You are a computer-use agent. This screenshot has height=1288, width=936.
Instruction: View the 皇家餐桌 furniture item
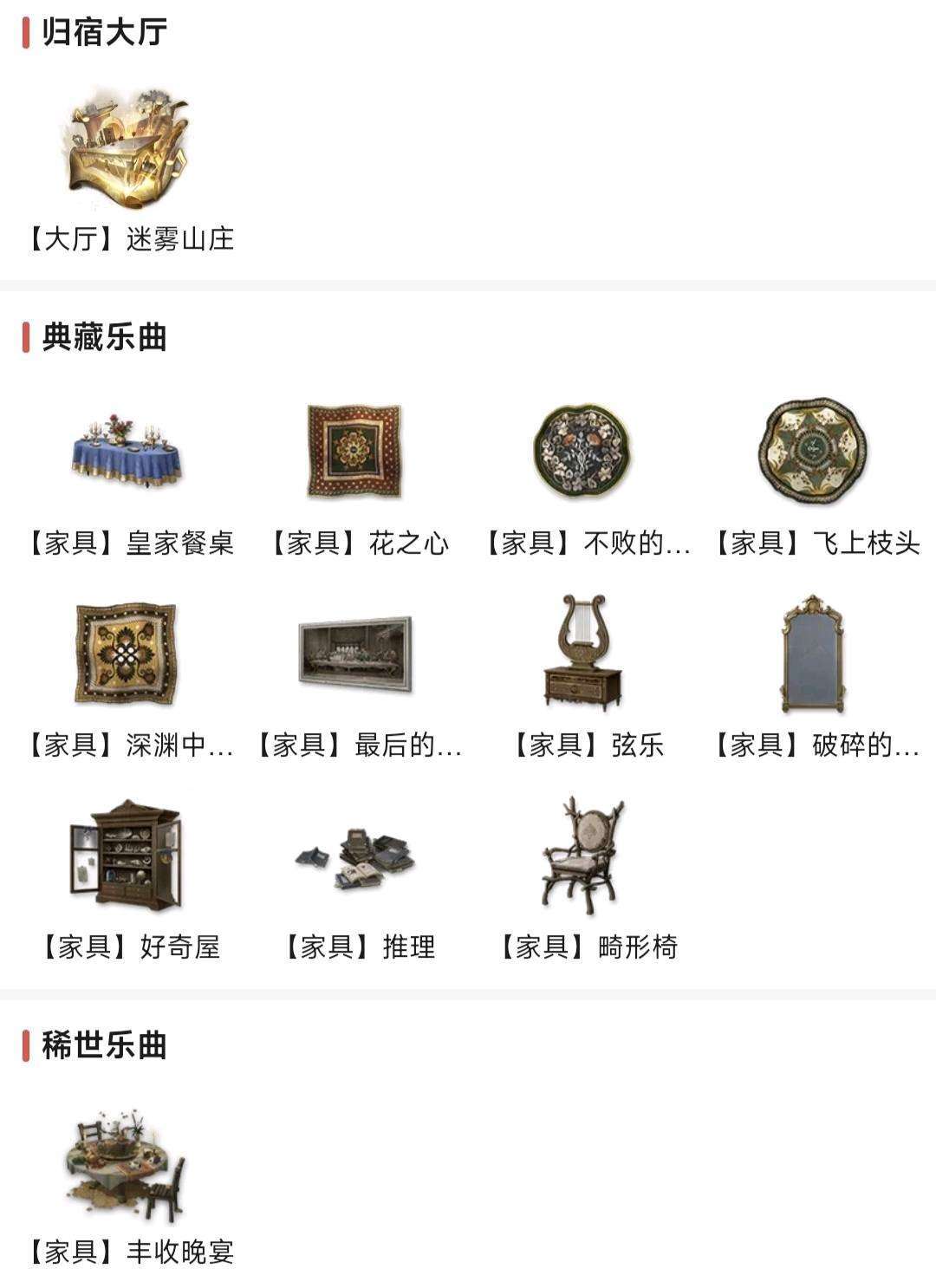tap(128, 452)
